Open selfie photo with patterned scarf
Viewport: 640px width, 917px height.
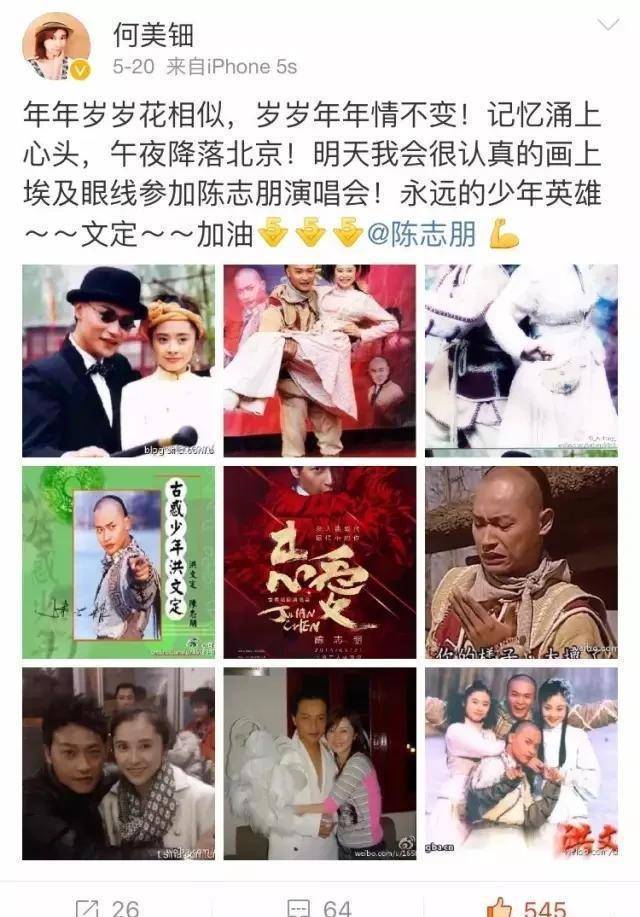coord(118,763)
